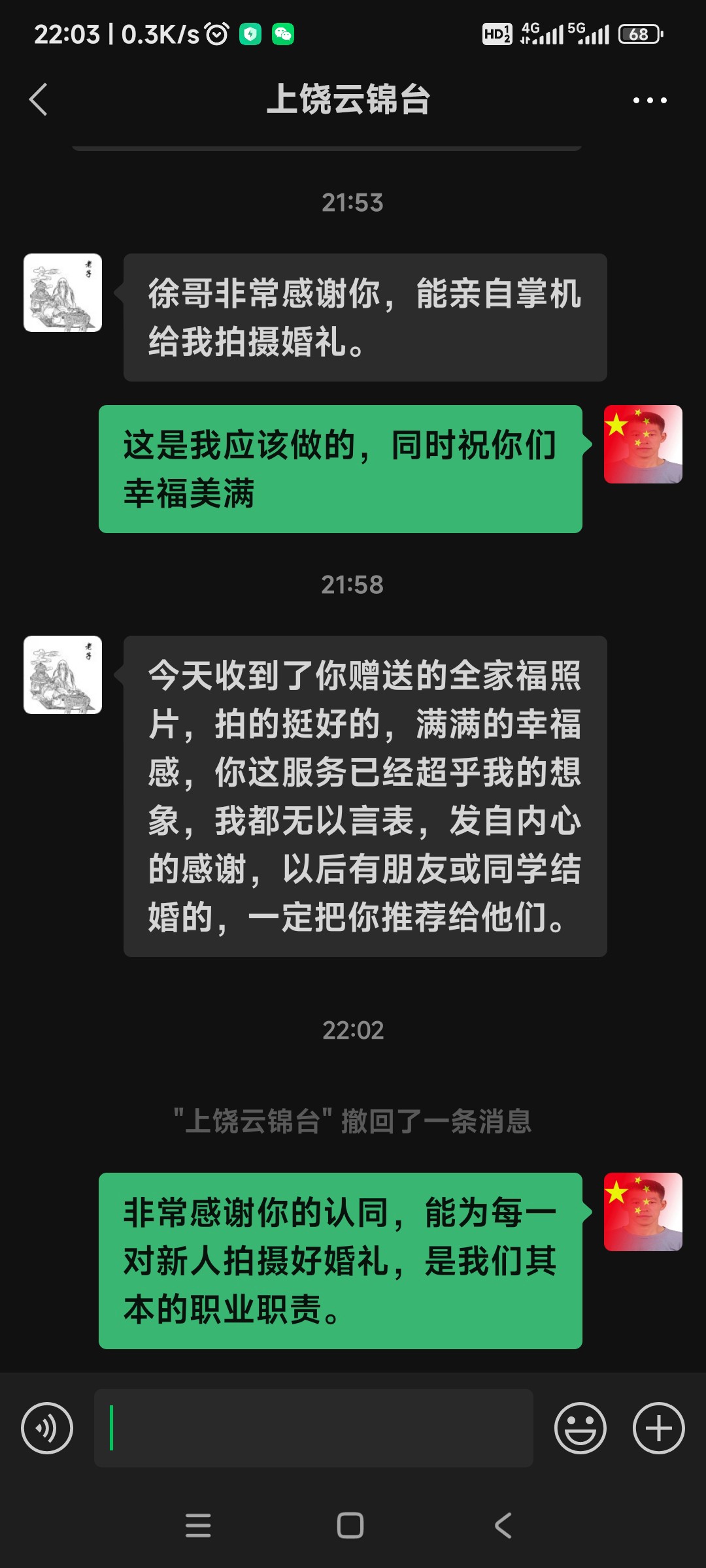Open the three-dot chat info menu
The height and width of the screenshot is (1568, 706).
(650, 100)
